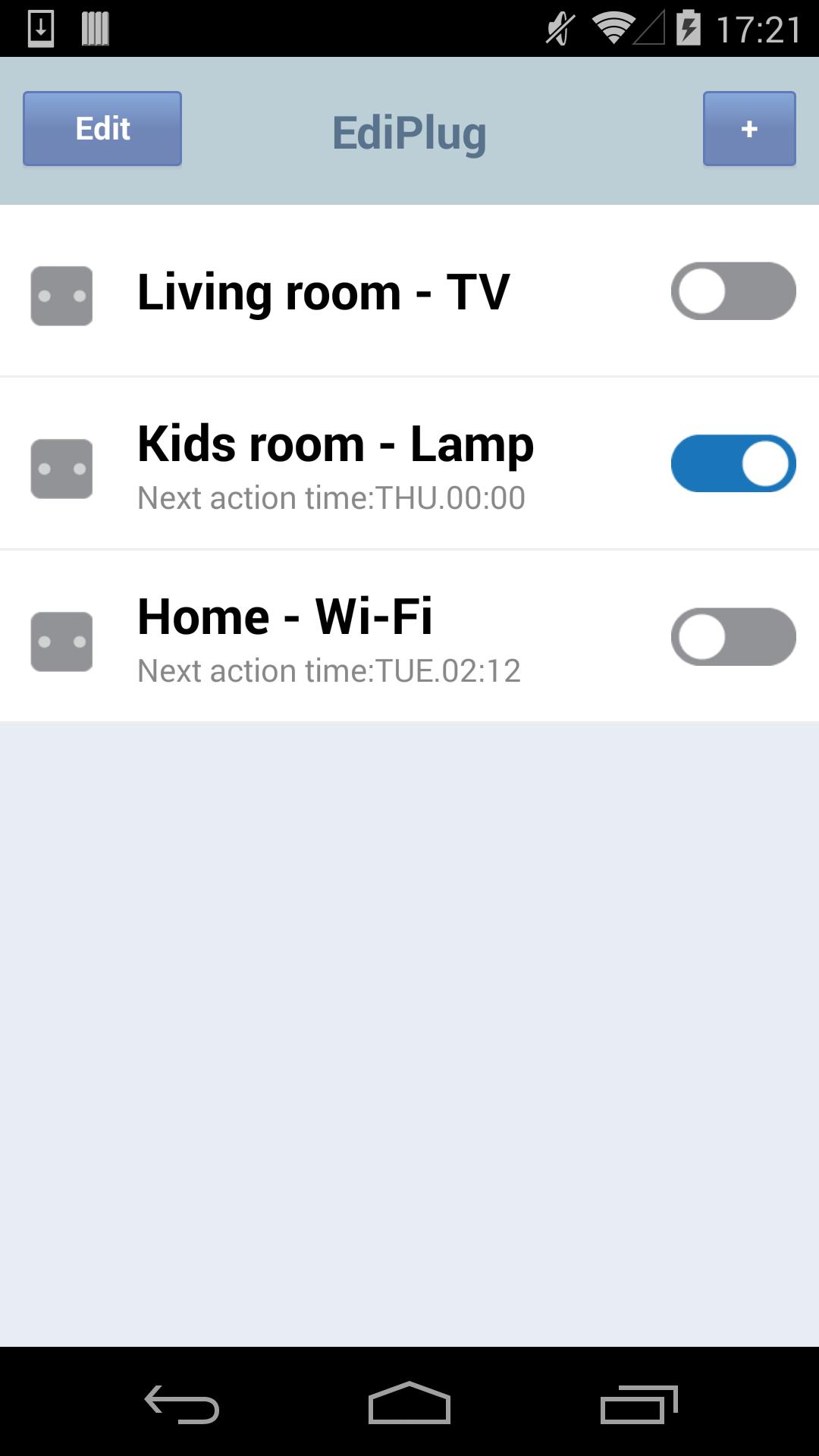This screenshot has width=819, height=1456.
Task: Turn off Kids room - Lamp switch
Action: coord(733,463)
